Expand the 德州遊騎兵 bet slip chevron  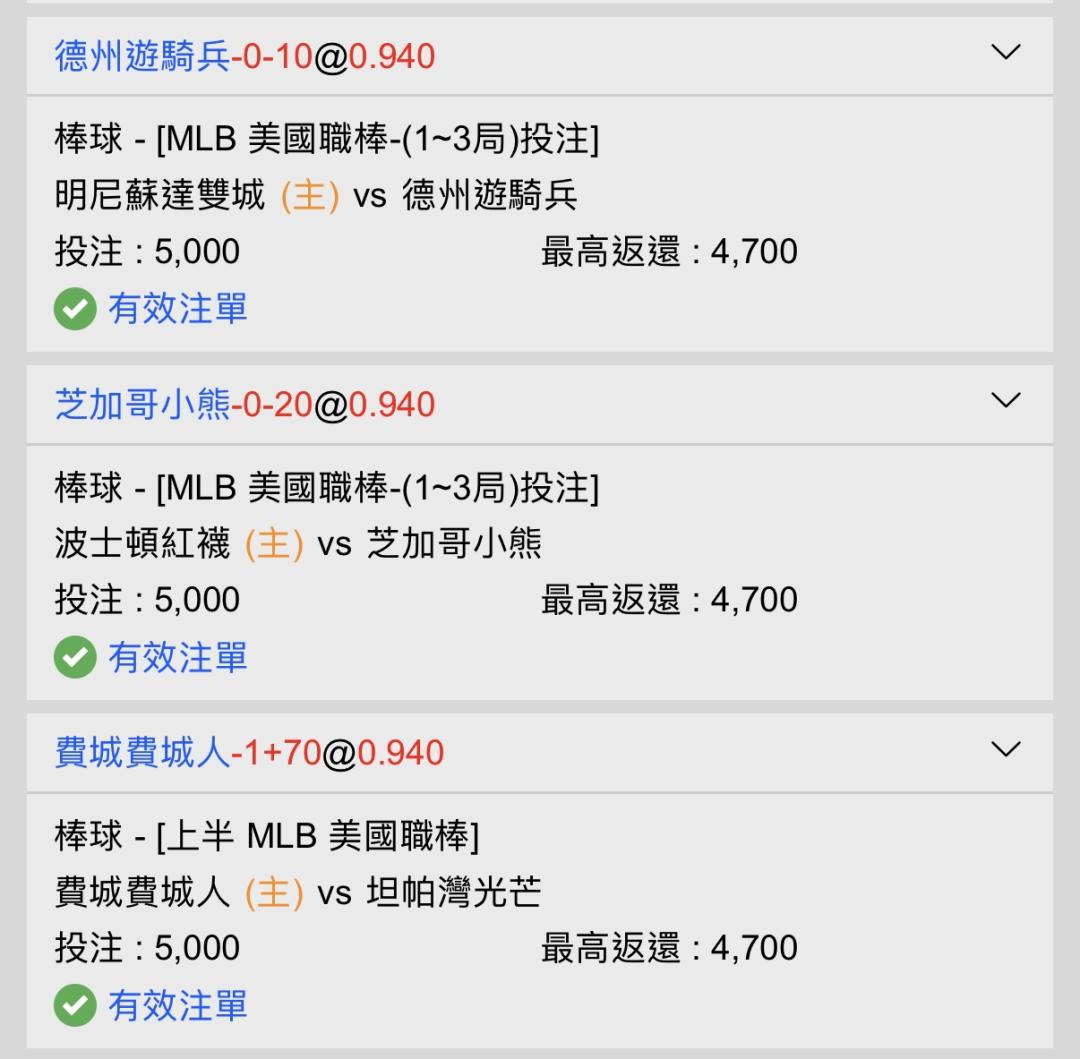(x=1005, y=52)
